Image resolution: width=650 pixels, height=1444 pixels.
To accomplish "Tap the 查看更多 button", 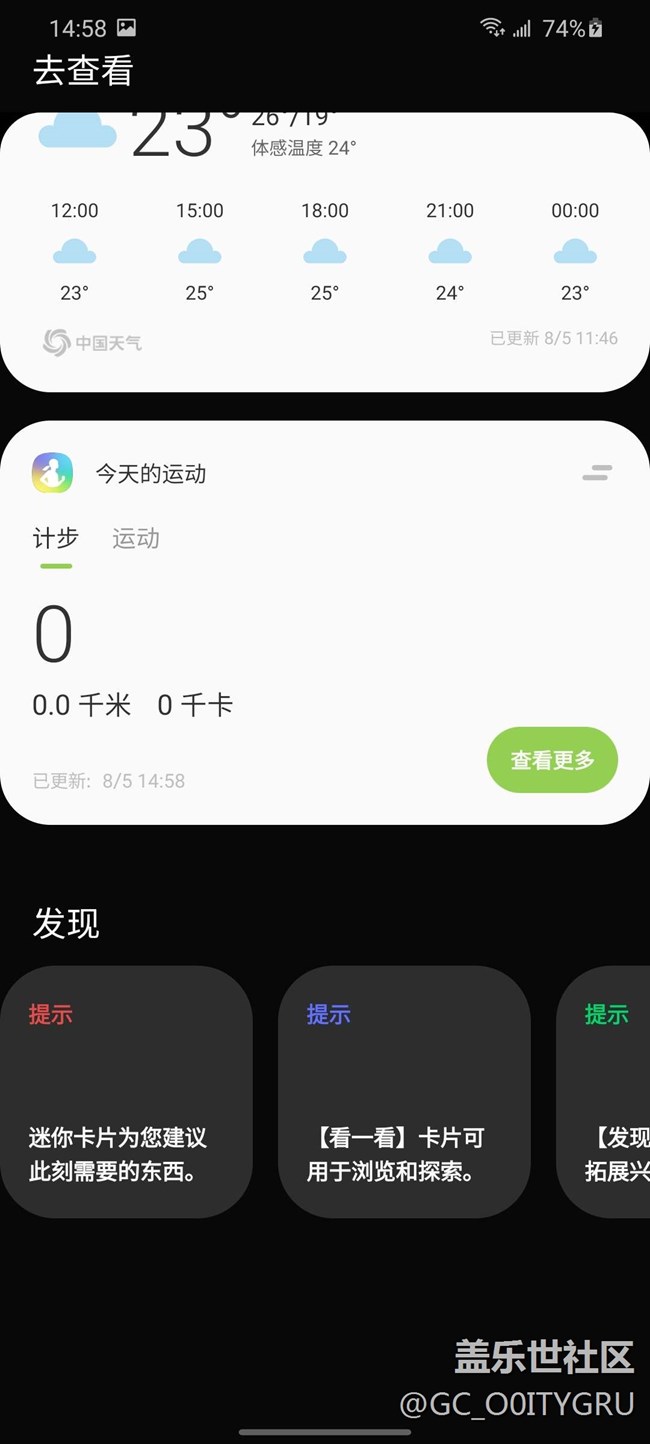I will click(x=552, y=760).
